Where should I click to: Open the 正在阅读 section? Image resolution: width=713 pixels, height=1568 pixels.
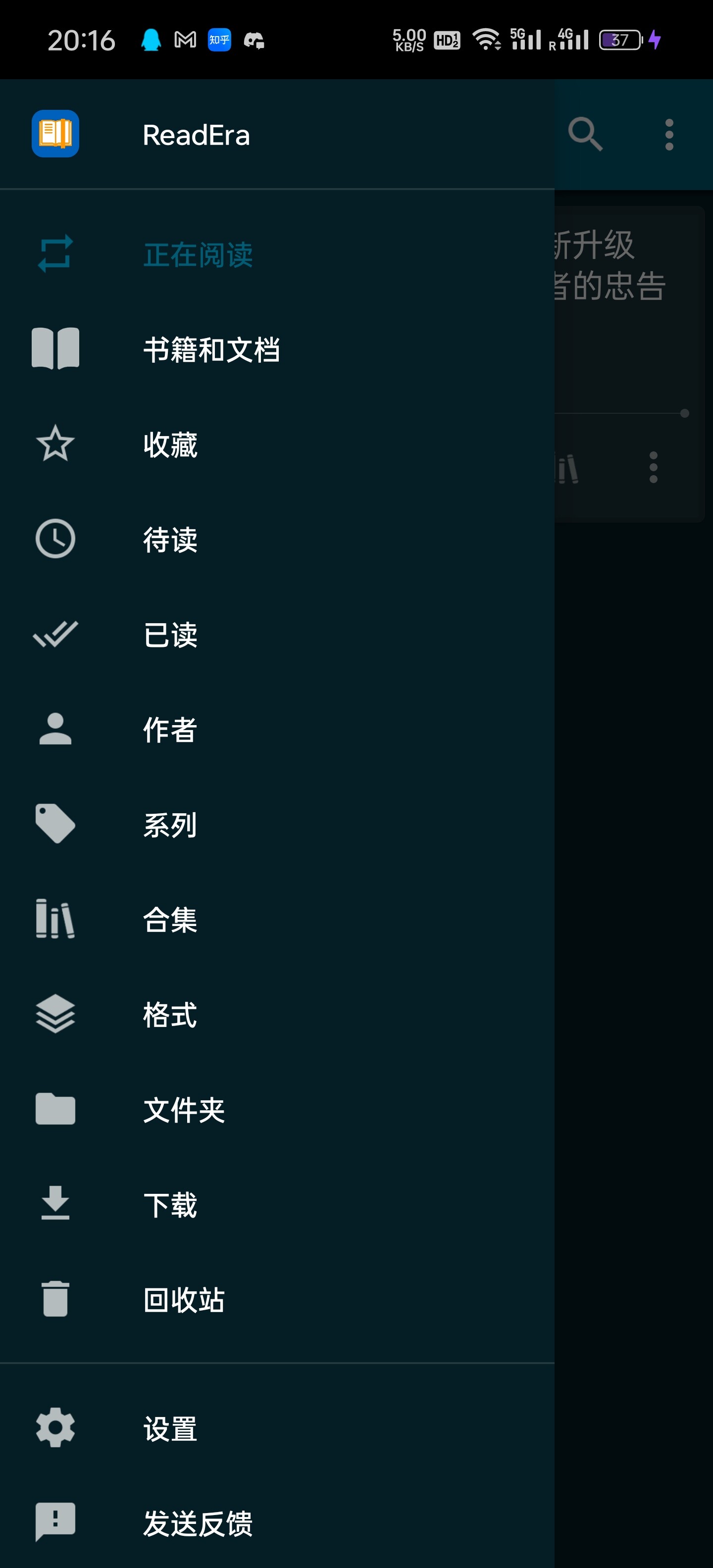pos(197,254)
